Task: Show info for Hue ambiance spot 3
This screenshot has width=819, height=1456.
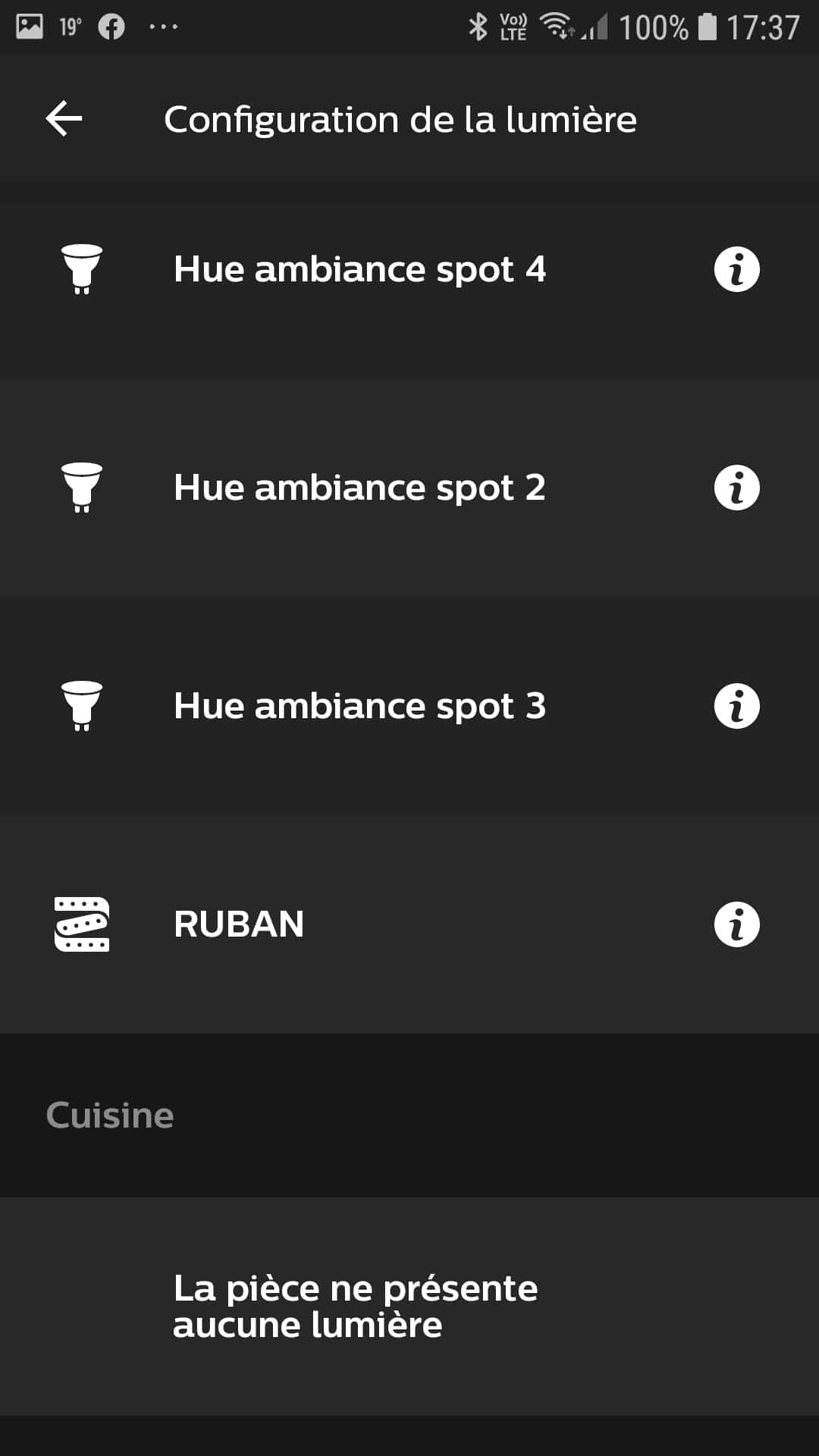Action: coord(736,706)
